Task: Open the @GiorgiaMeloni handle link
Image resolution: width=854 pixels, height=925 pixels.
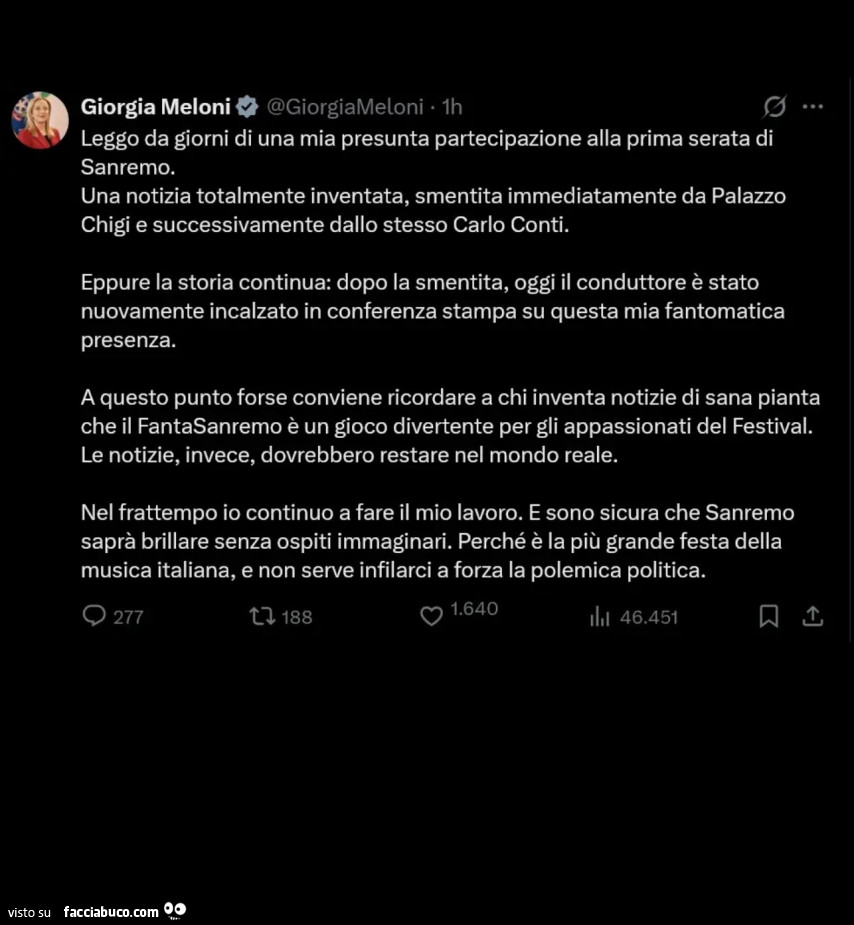Action: point(347,106)
